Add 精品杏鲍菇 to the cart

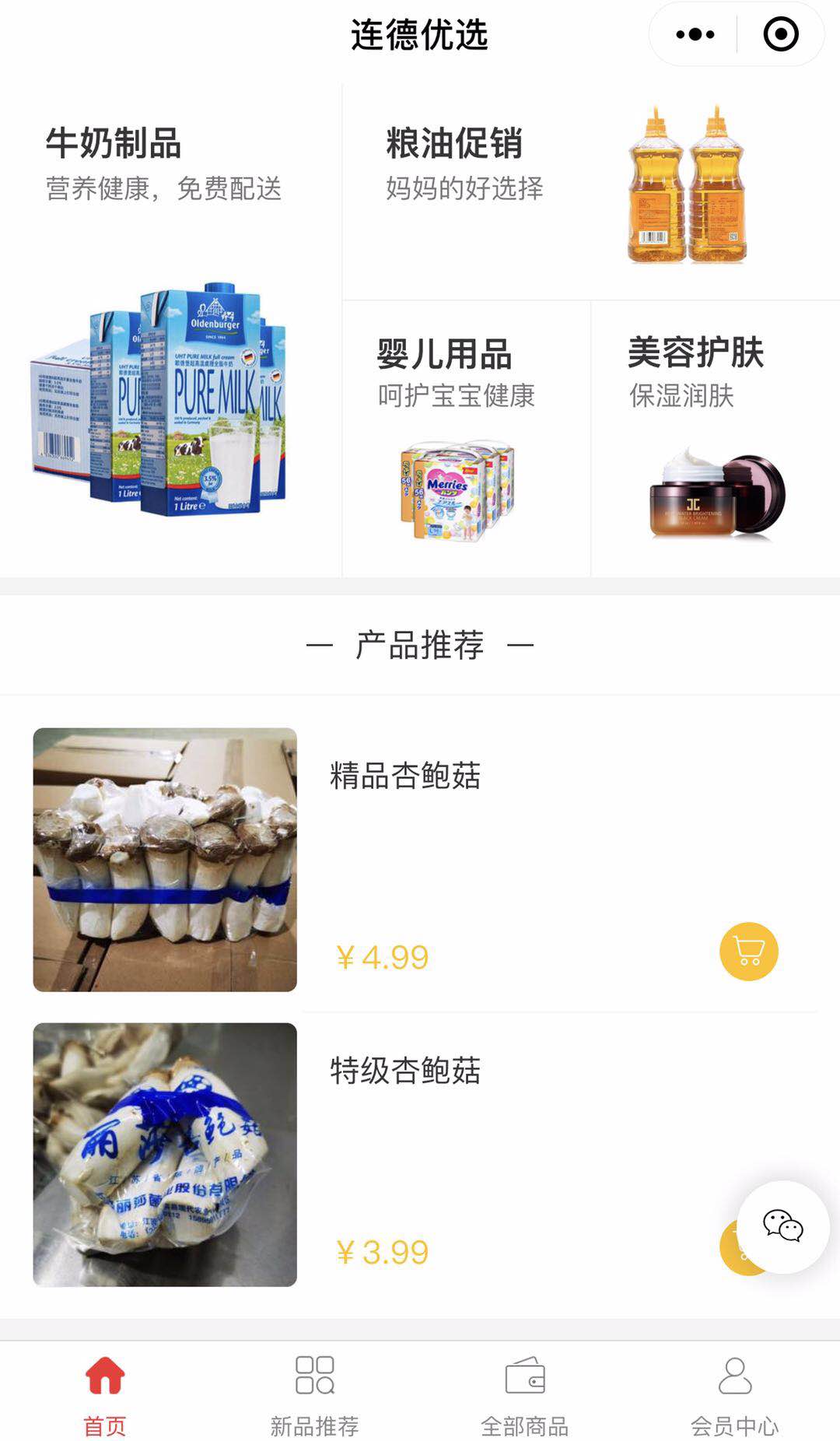click(749, 951)
